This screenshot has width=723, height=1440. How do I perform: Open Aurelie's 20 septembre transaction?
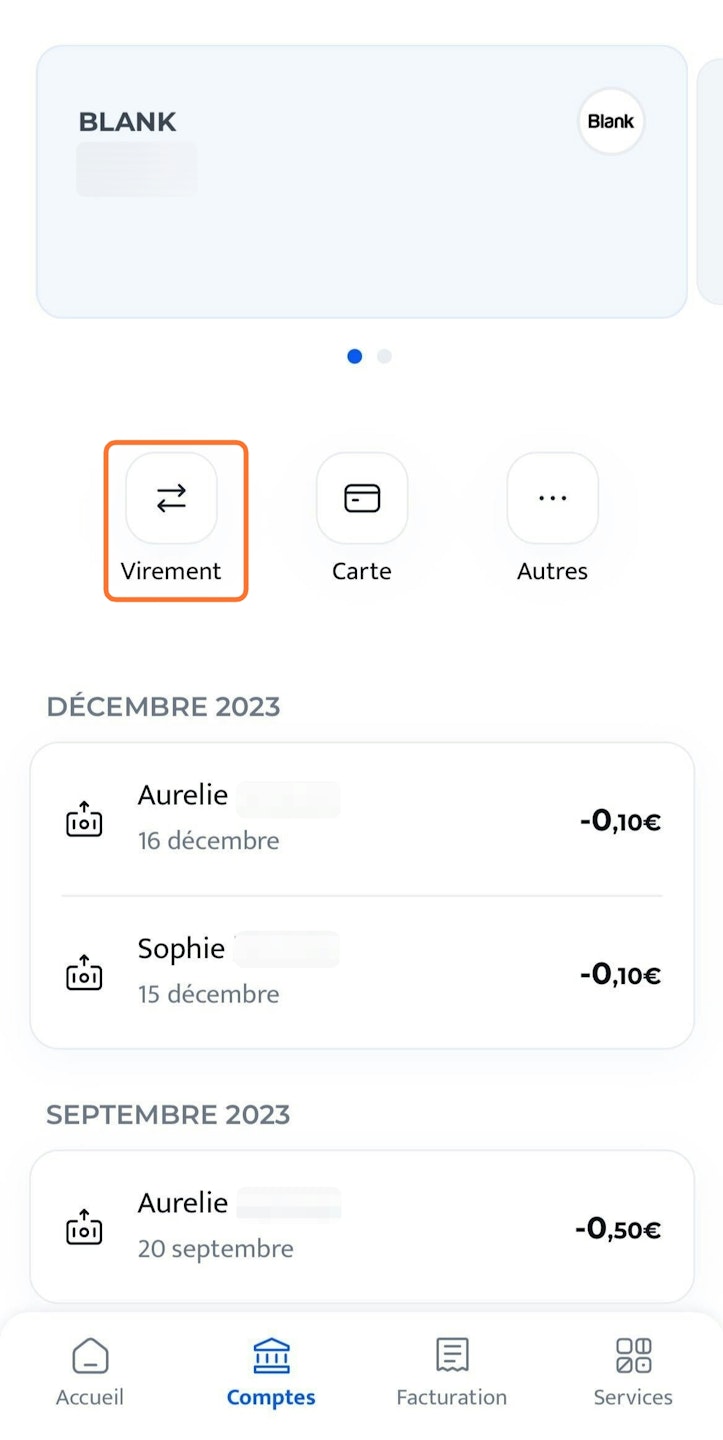(361, 1227)
